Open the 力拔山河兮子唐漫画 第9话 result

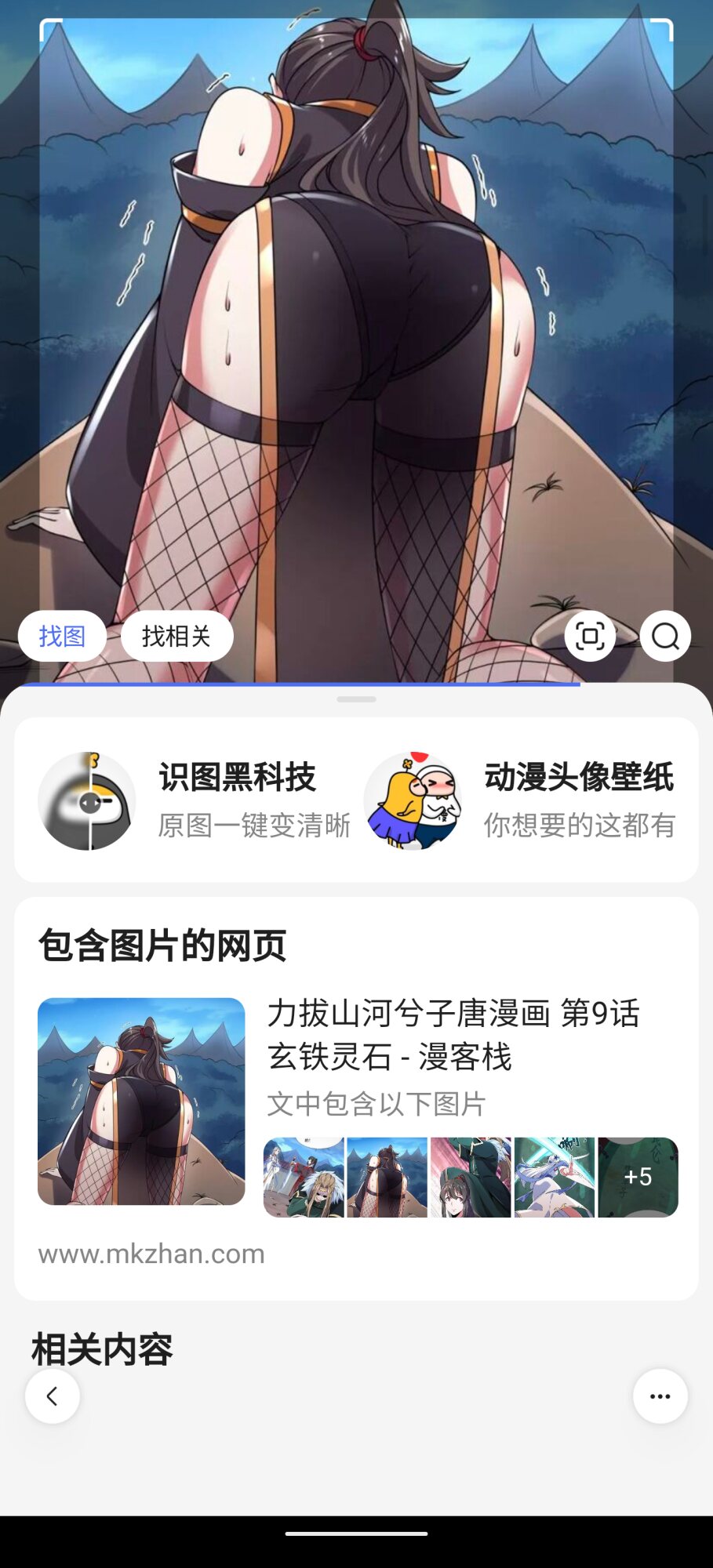(453, 1034)
